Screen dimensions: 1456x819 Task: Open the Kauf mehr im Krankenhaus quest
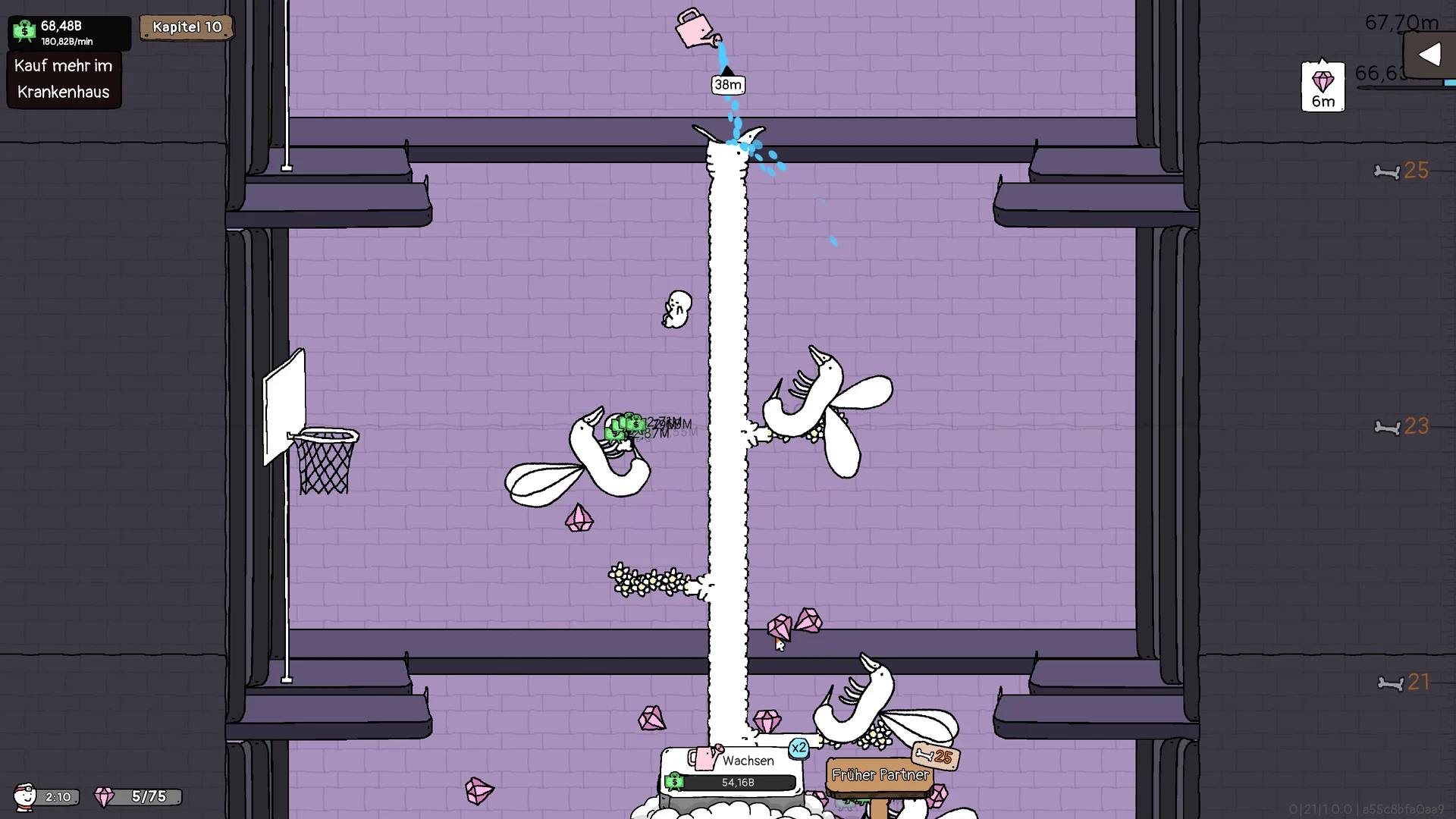point(64,79)
